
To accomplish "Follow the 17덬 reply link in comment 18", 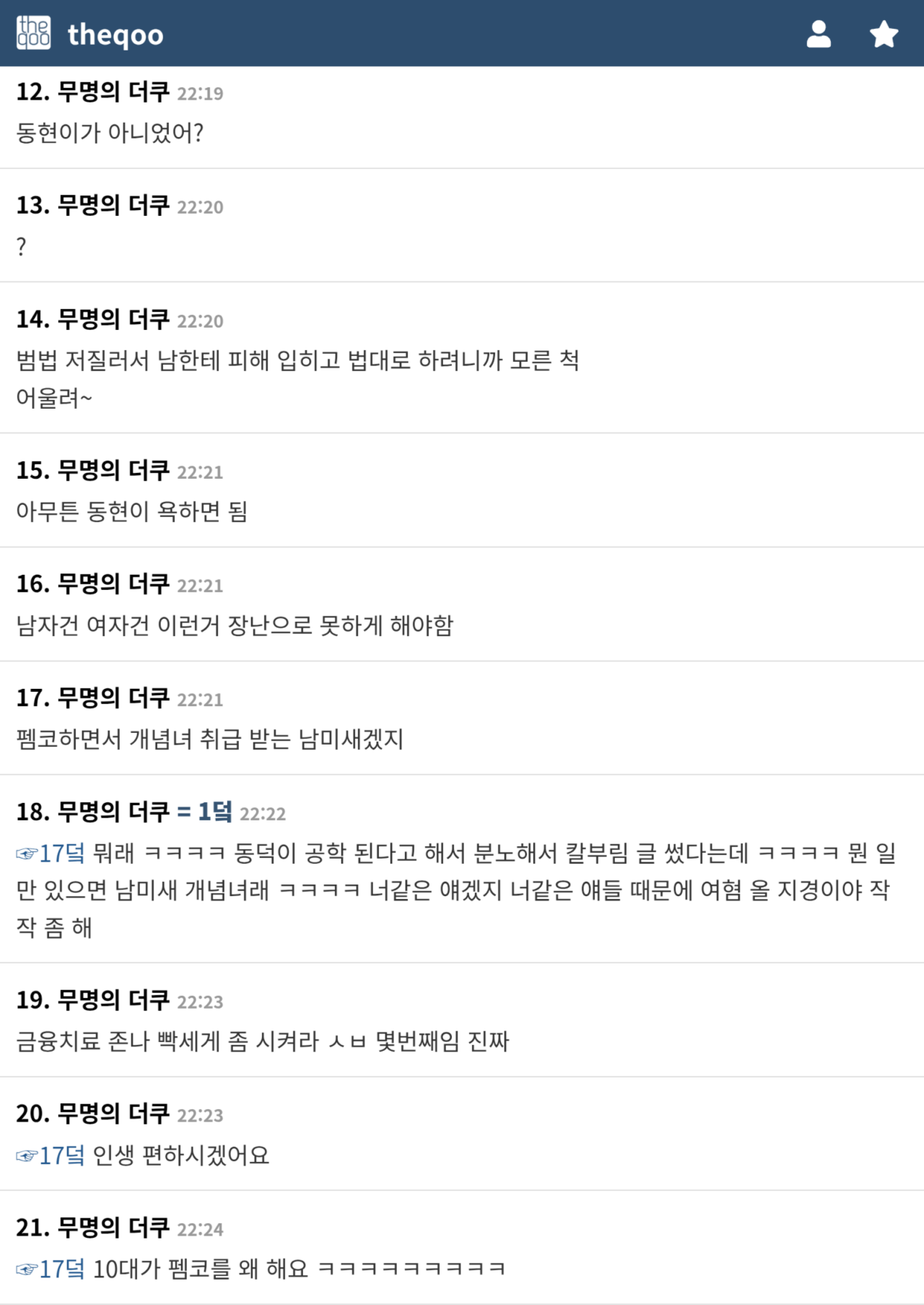I will point(51,853).
